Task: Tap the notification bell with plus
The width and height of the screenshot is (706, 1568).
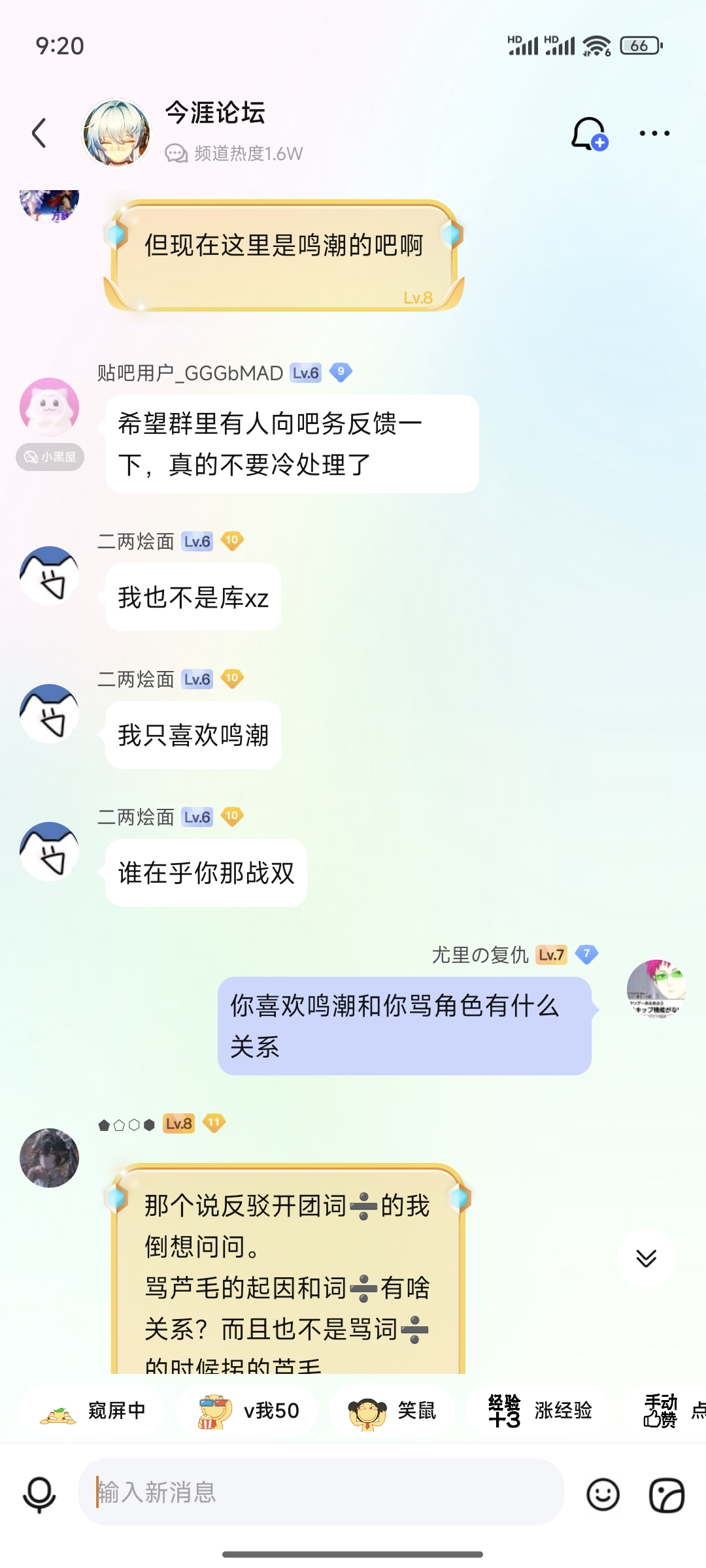Action: (x=588, y=133)
